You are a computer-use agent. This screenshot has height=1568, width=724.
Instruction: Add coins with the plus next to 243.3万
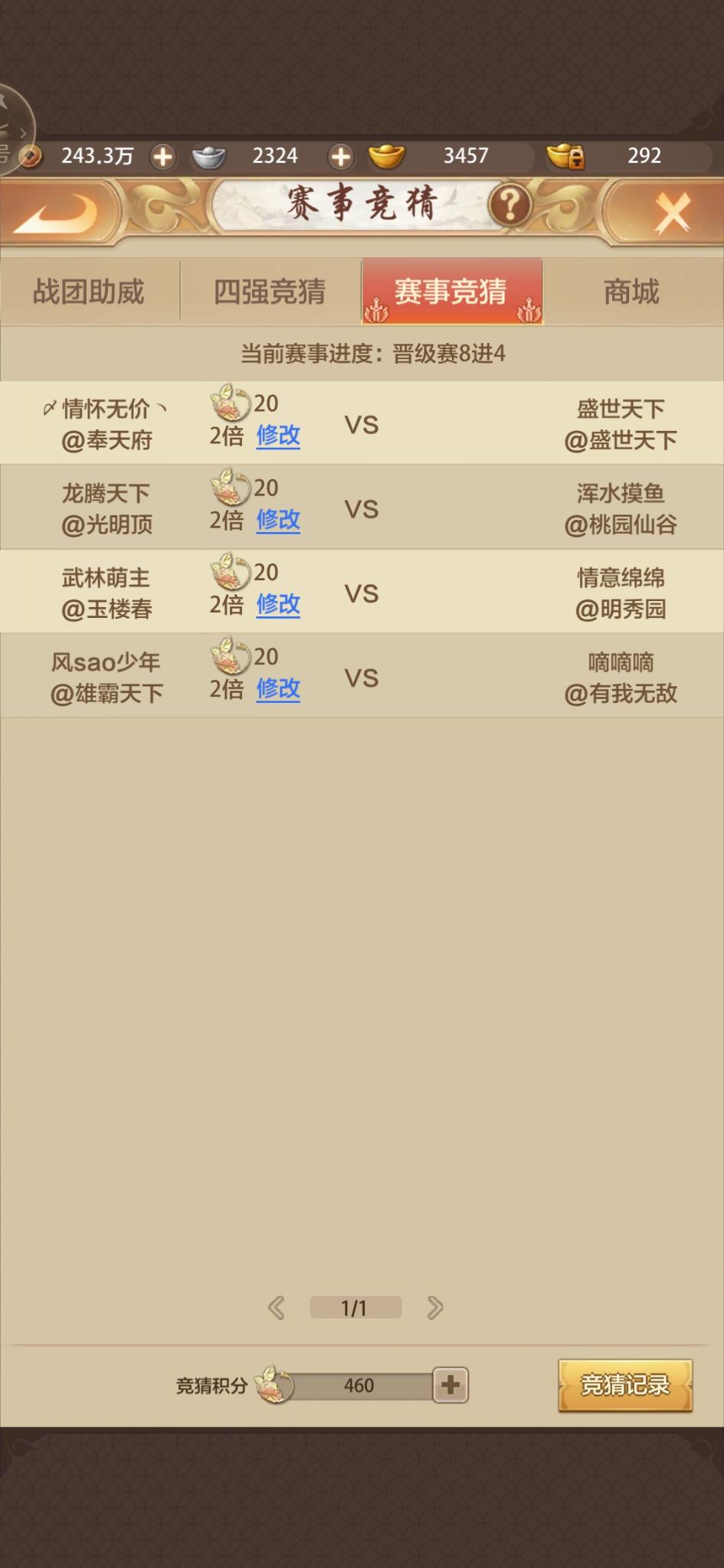tap(162, 157)
